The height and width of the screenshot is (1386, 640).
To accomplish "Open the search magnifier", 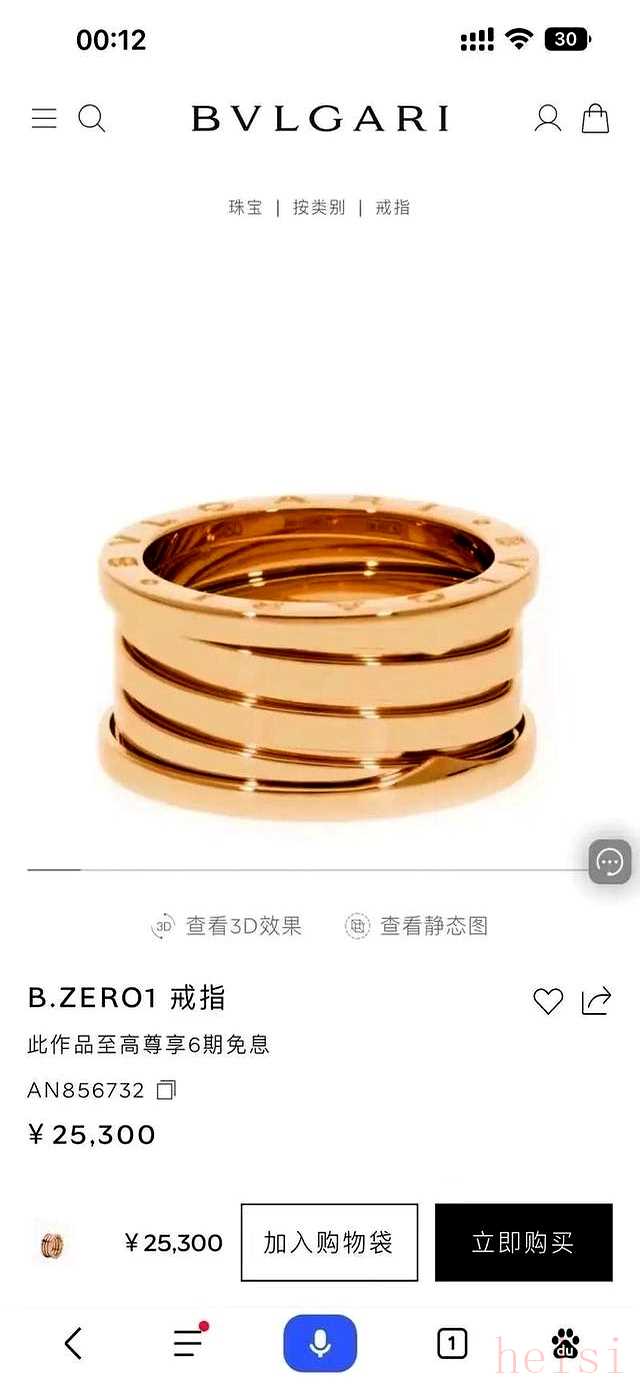I will coord(92,118).
